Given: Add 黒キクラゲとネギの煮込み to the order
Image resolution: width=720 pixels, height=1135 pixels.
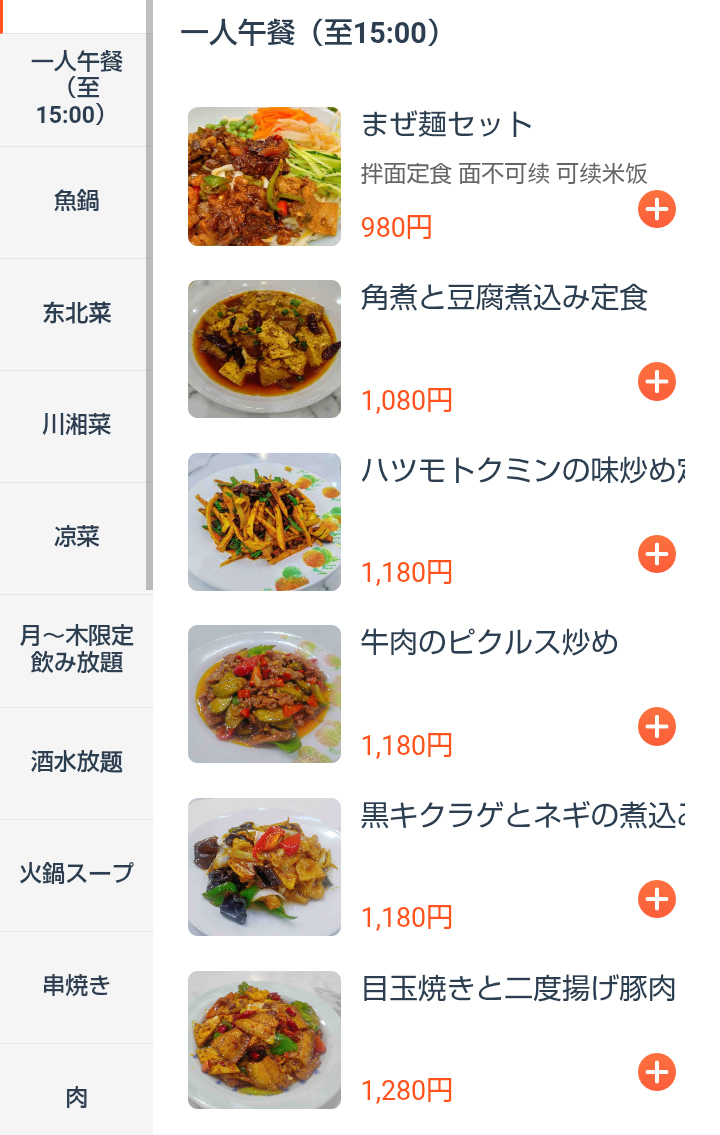Looking at the screenshot, I should 657,900.
